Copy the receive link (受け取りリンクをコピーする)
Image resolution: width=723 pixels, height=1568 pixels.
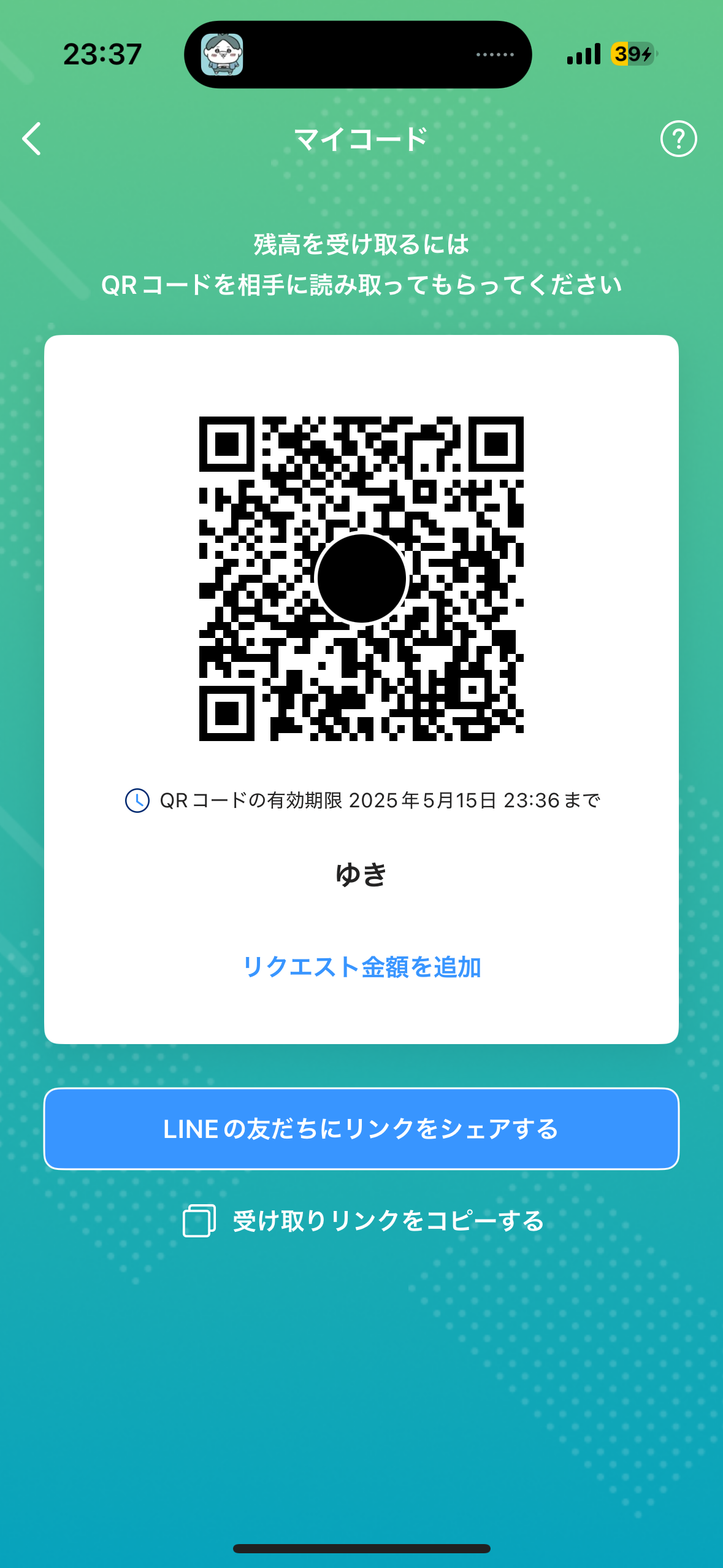coord(363,1221)
